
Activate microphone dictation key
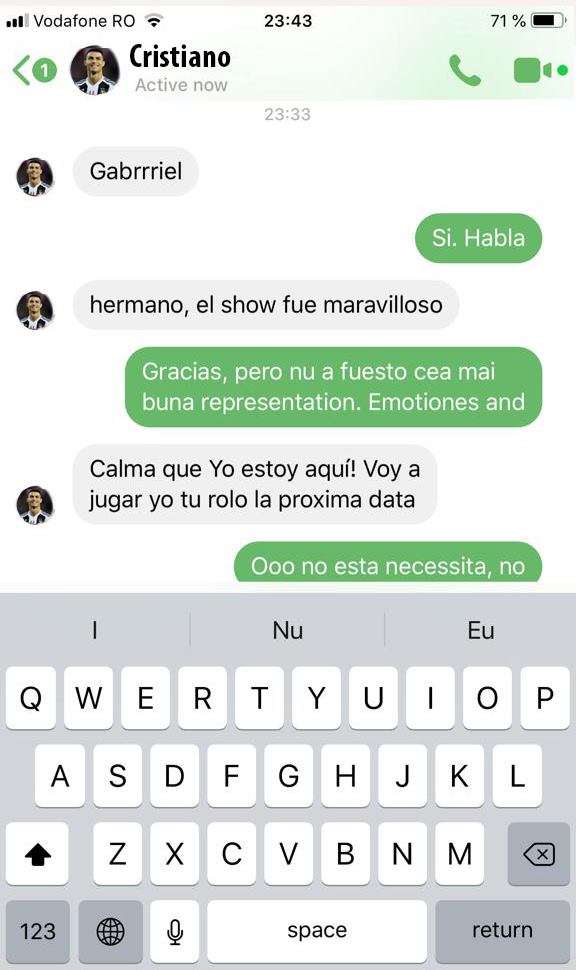pyautogui.click(x=175, y=931)
